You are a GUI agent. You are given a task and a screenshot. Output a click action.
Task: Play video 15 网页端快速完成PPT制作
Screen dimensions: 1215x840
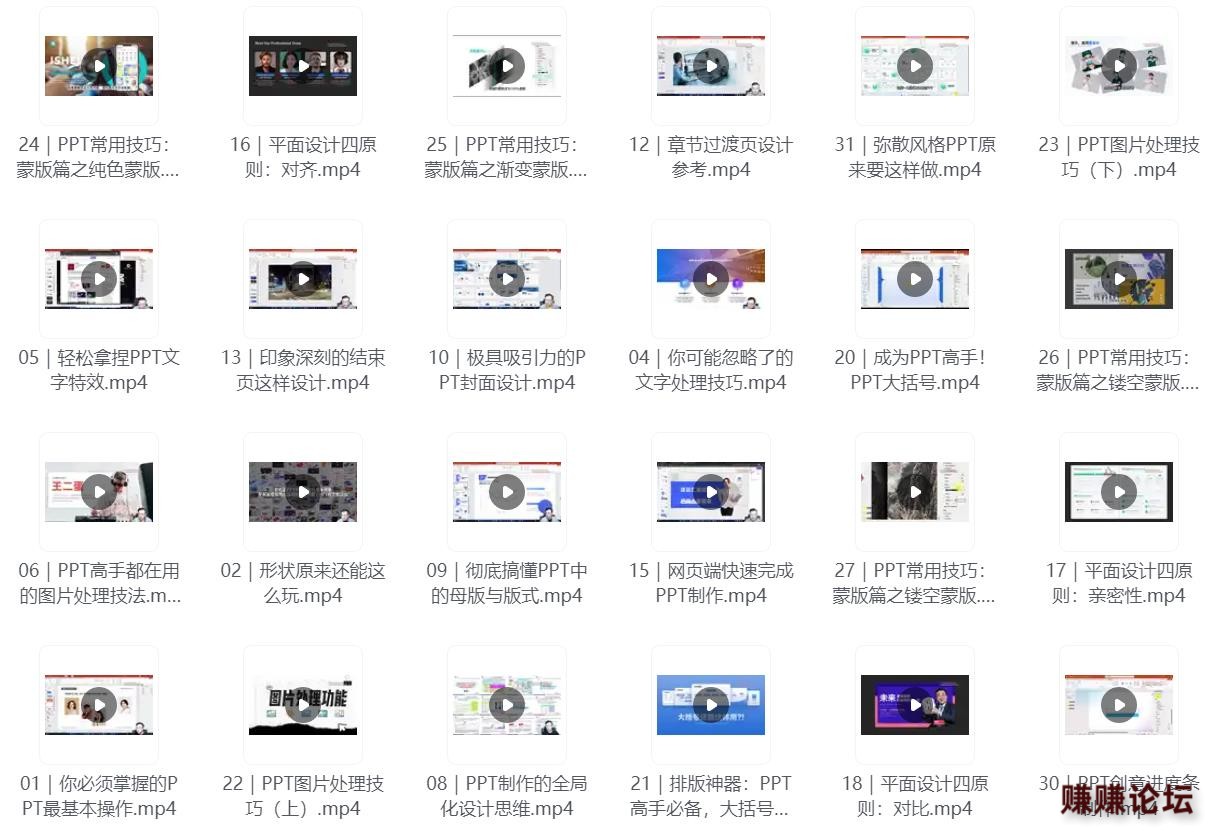click(x=711, y=492)
